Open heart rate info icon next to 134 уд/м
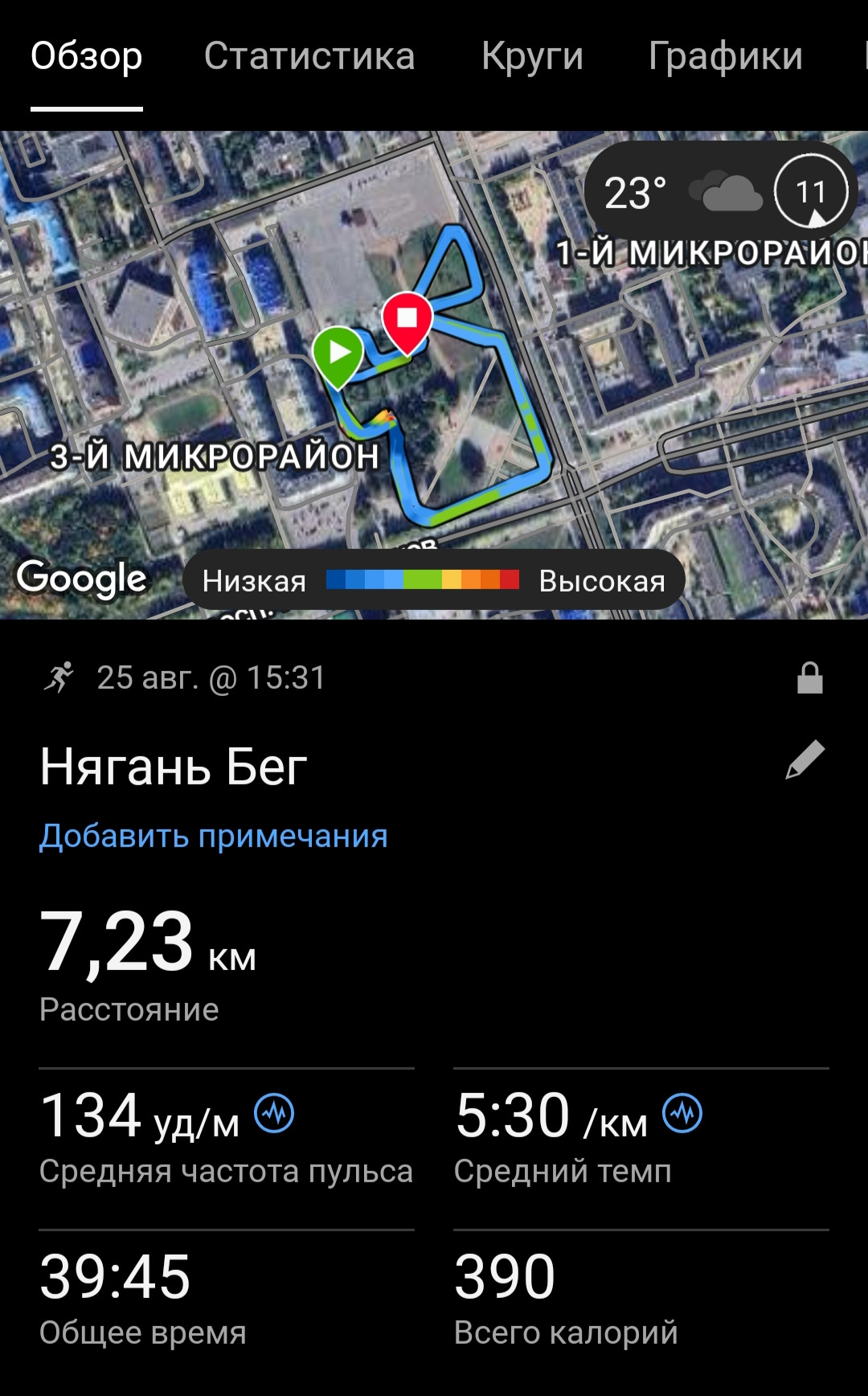Screen dimensions: 868x1396 pyautogui.click(x=274, y=1114)
